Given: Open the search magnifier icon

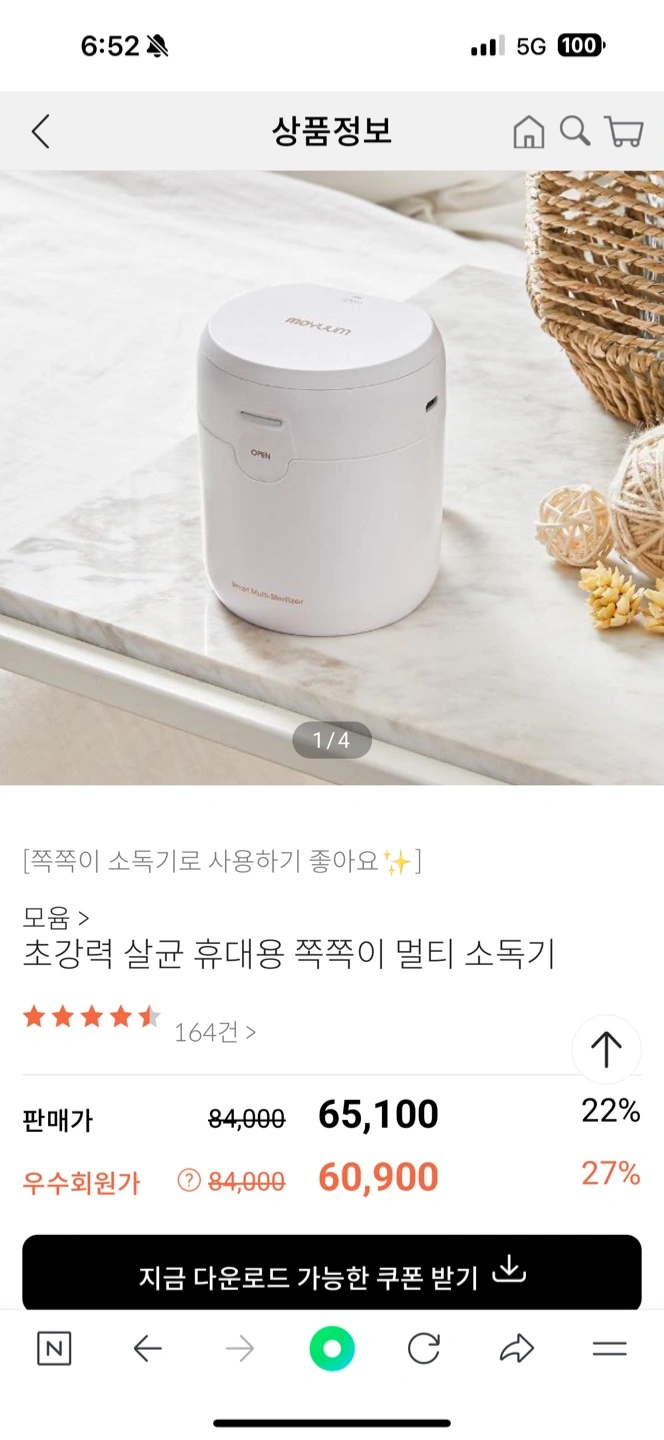Looking at the screenshot, I should point(574,131).
